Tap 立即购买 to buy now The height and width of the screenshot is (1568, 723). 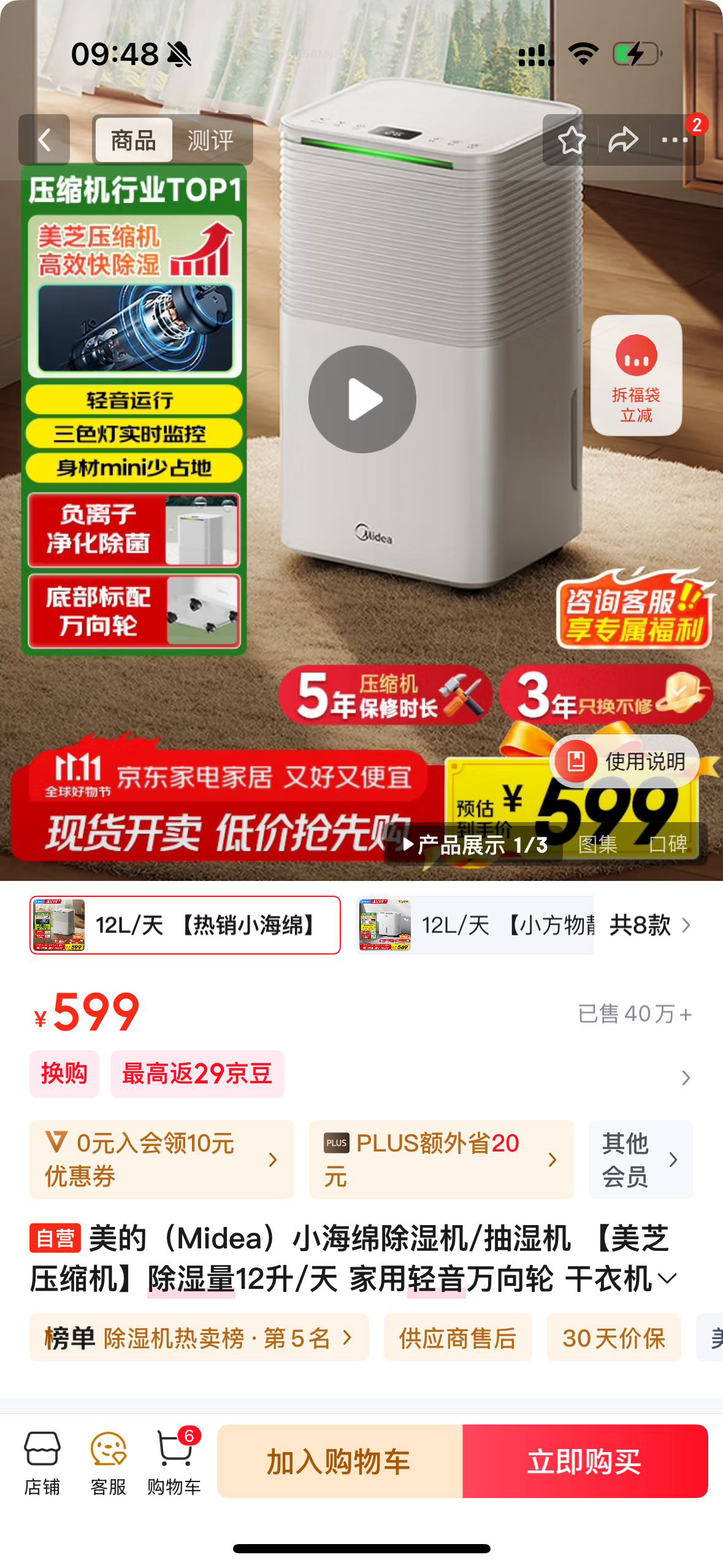coord(585,1461)
